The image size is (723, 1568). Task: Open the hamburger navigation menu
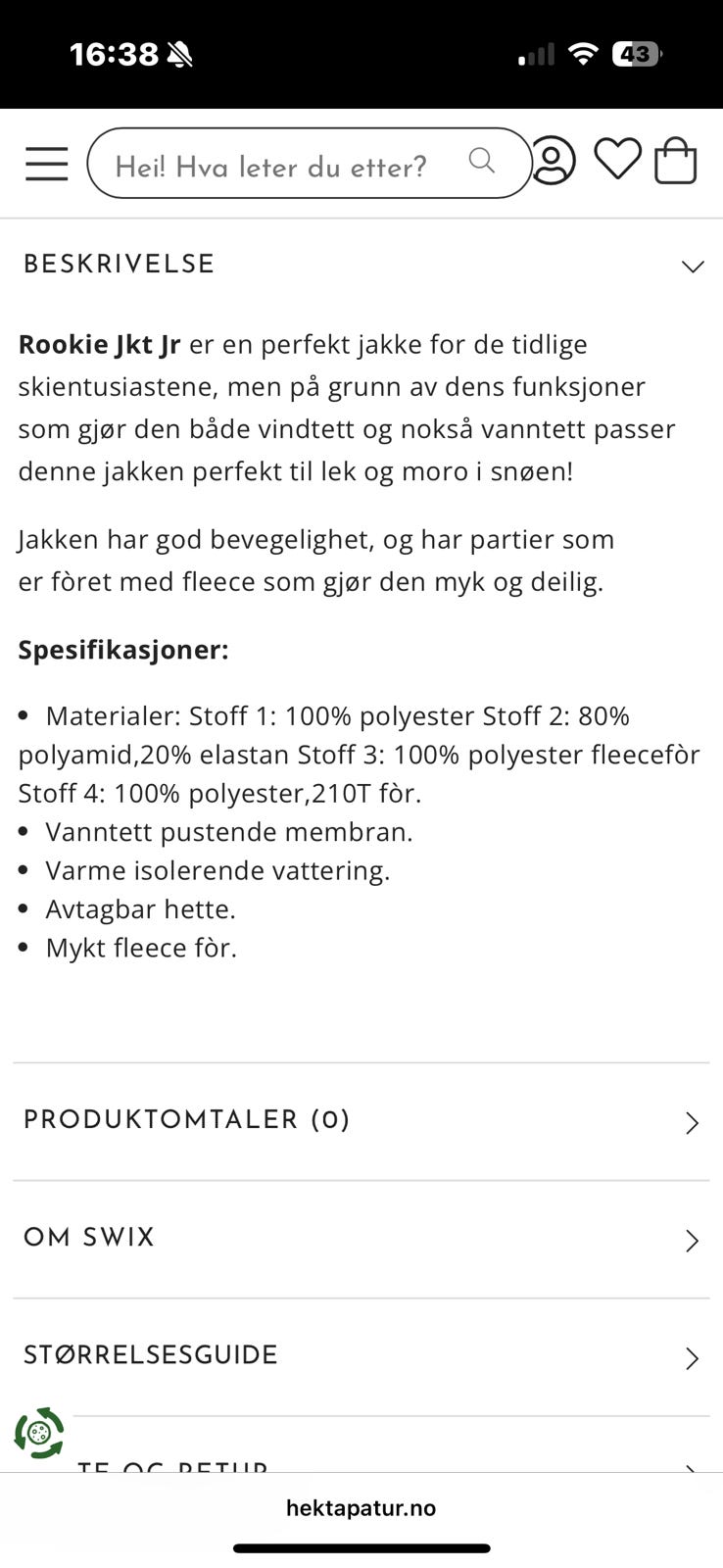tap(46, 163)
